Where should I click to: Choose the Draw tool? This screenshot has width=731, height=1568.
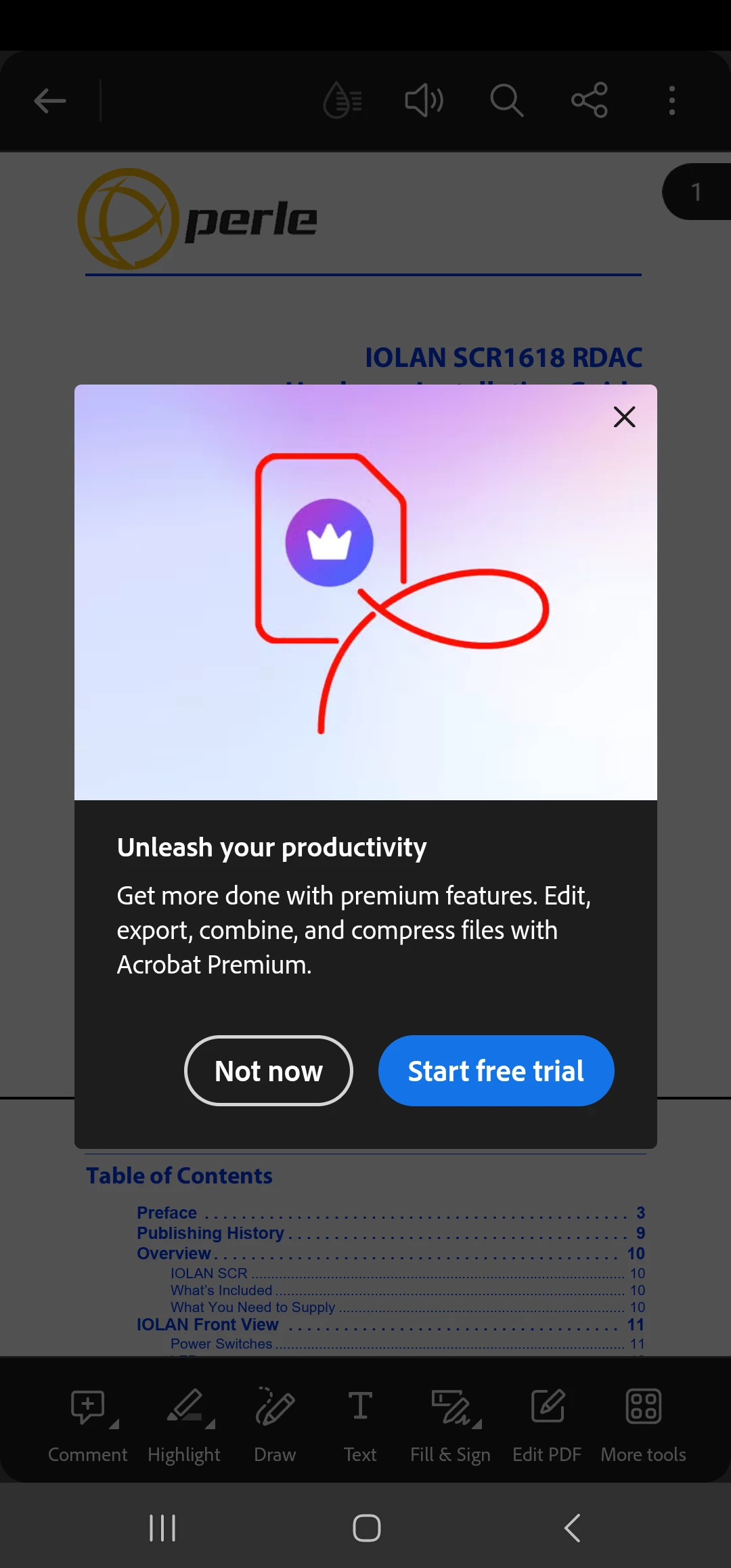click(x=275, y=1422)
